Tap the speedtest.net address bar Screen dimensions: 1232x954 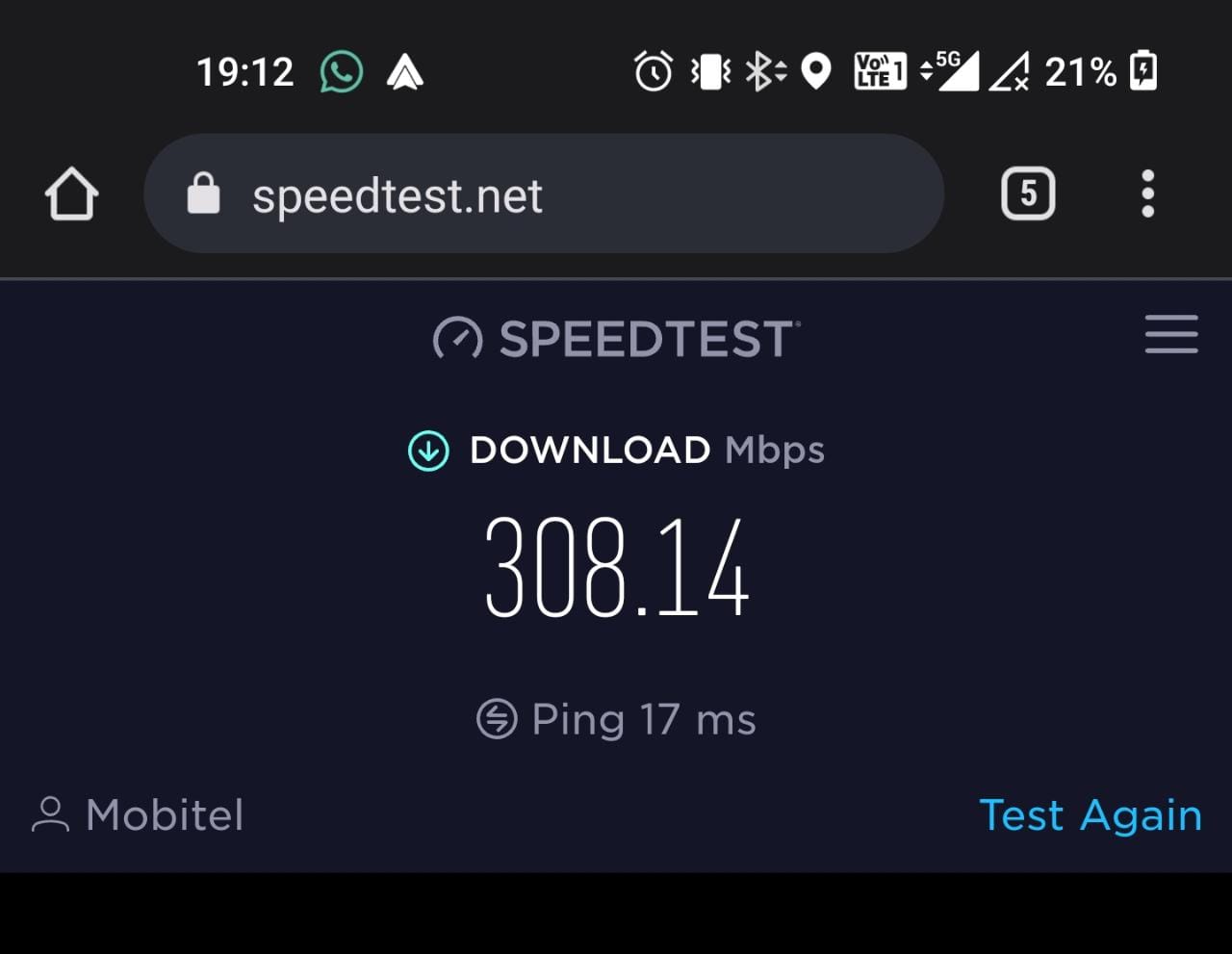click(544, 193)
